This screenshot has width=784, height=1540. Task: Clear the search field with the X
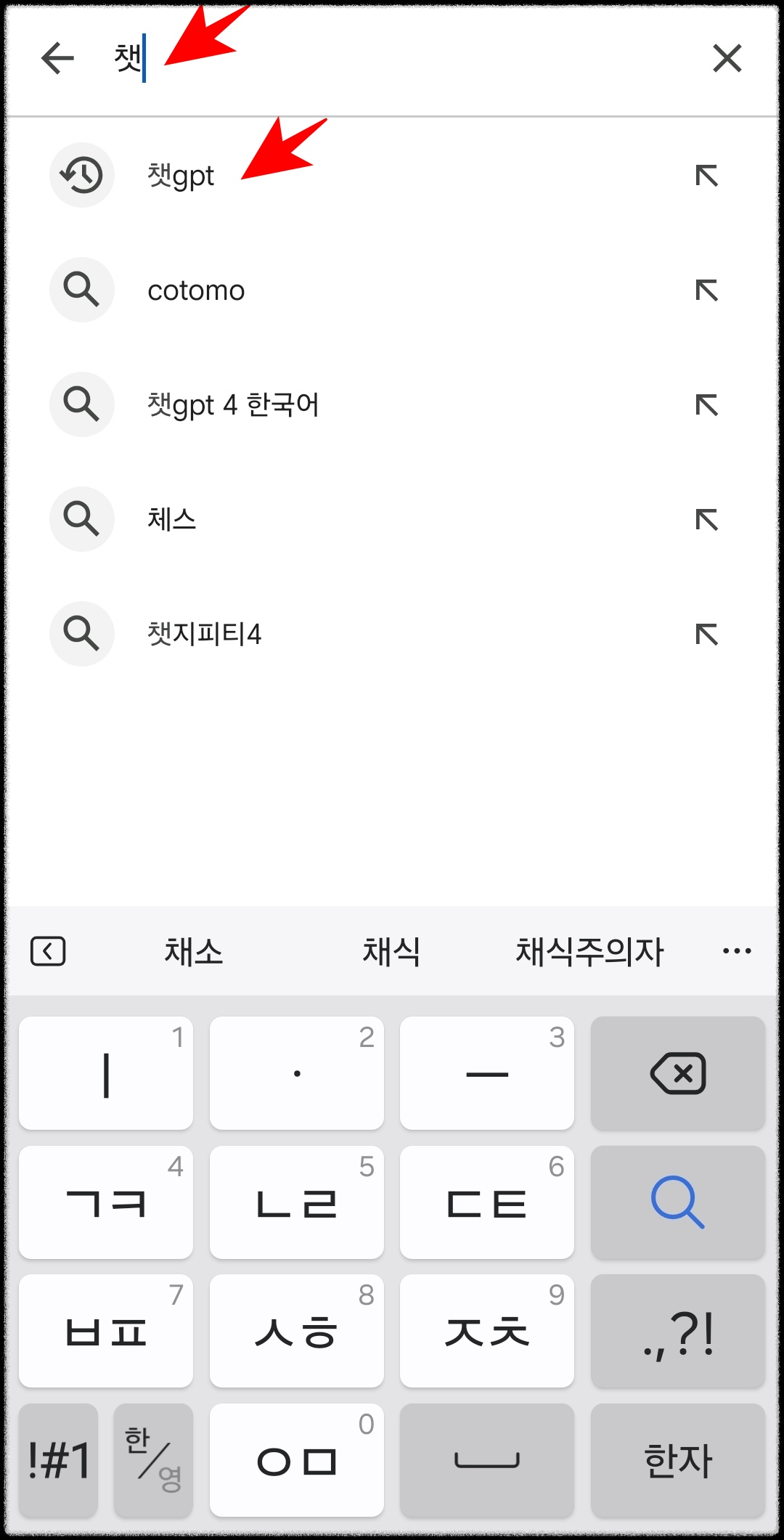click(x=728, y=60)
